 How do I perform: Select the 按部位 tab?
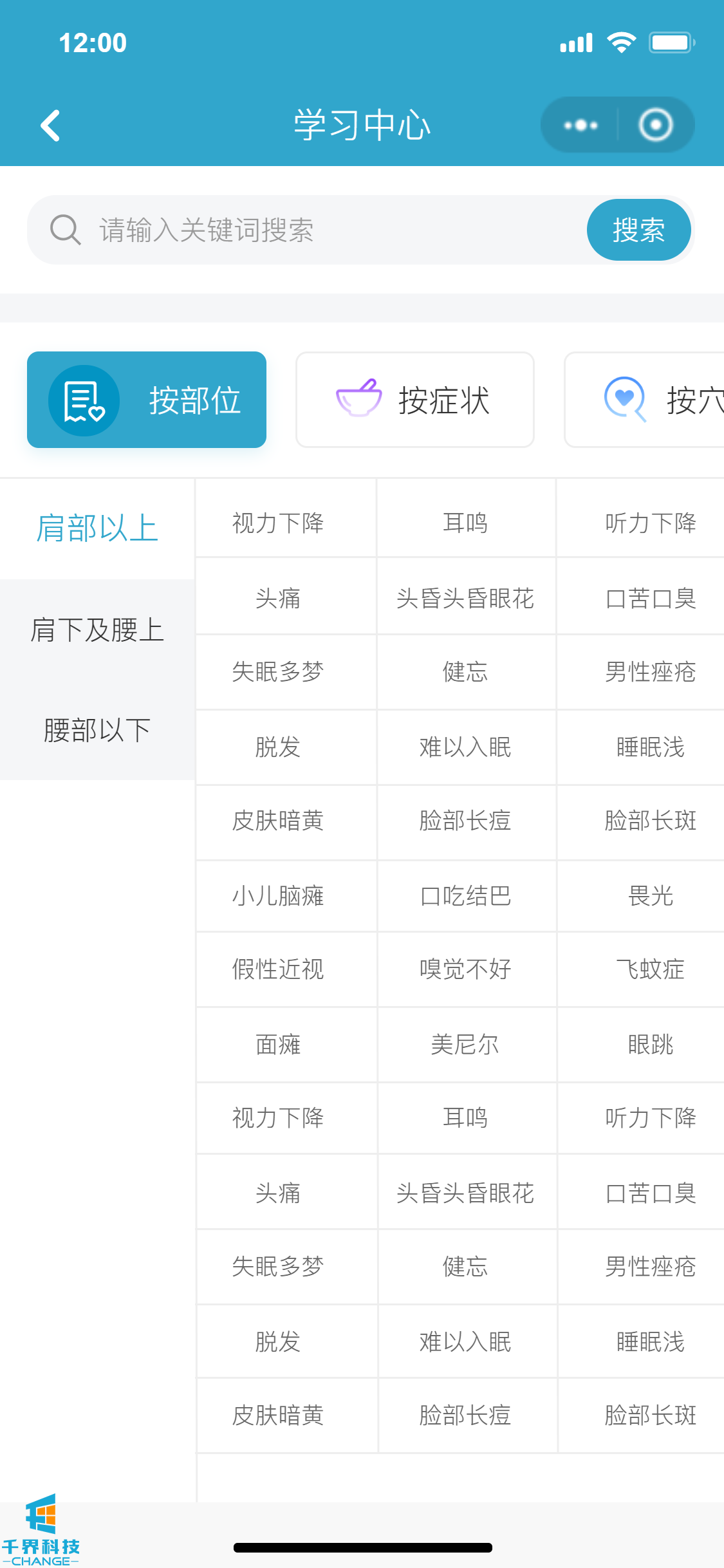[x=147, y=400]
